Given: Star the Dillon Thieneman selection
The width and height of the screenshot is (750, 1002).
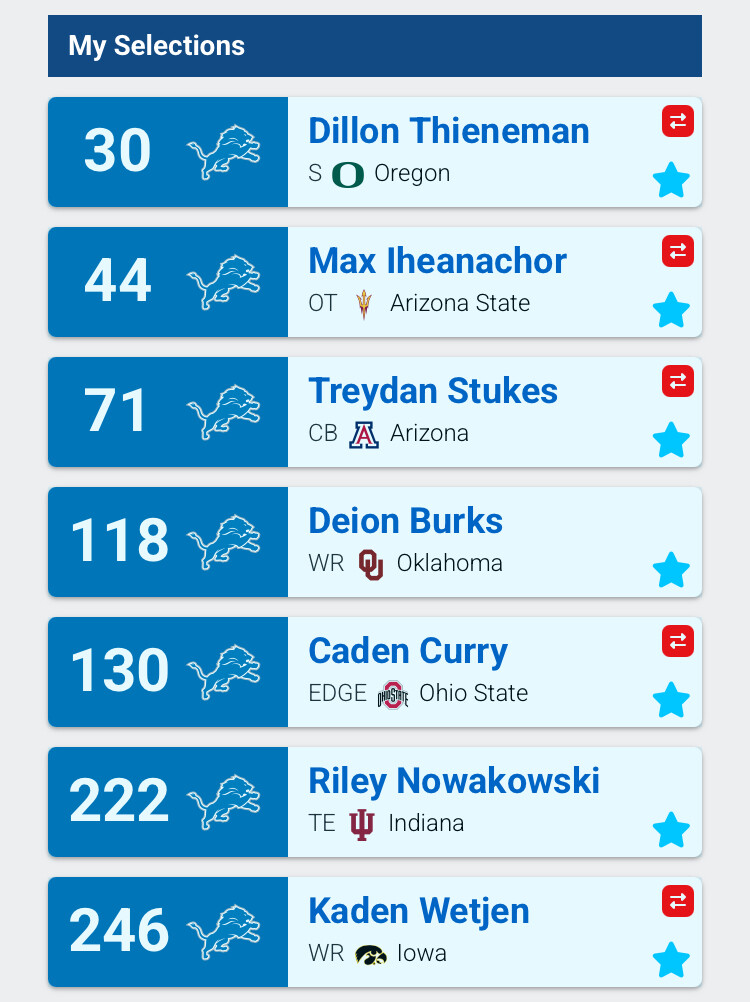Looking at the screenshot, I should (671, 181).
